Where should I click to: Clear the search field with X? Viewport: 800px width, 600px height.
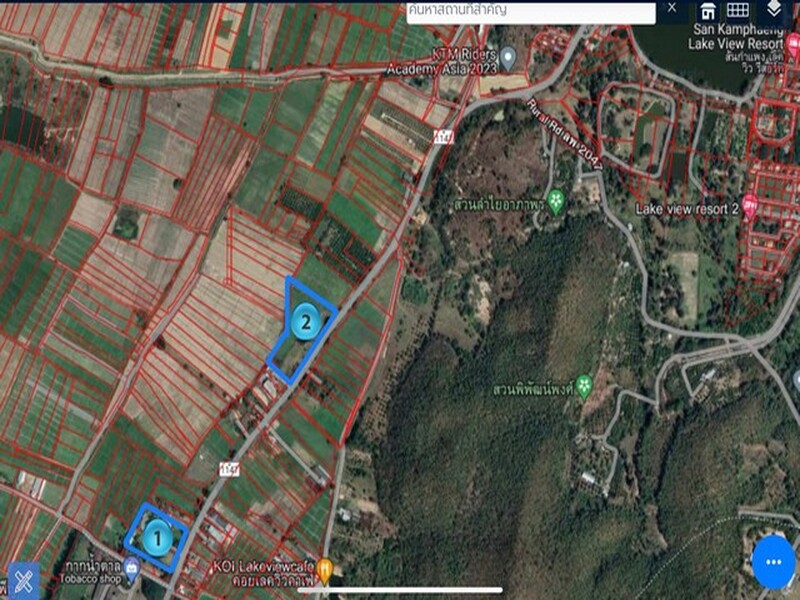(x=672, y=8)
